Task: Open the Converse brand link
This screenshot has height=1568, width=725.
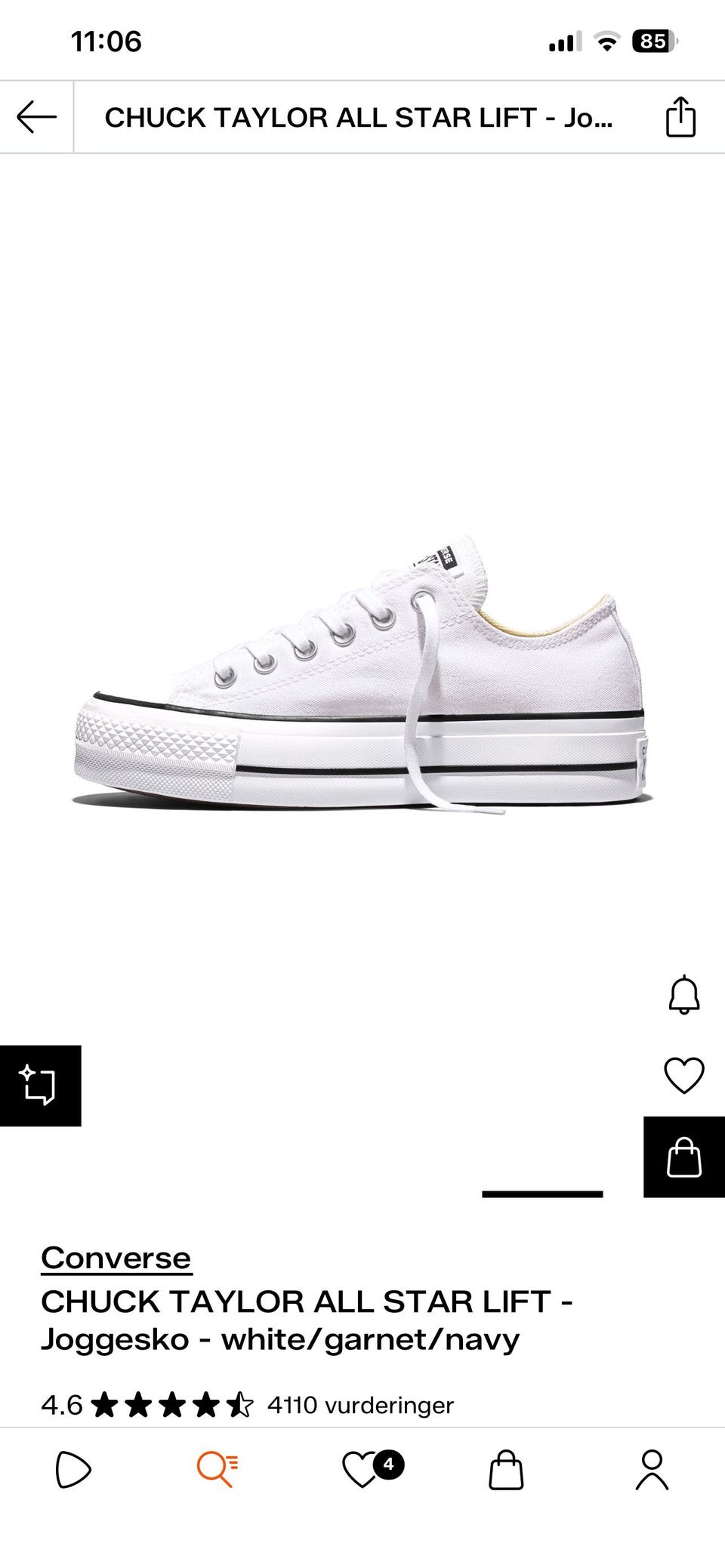Action: coord(116,1258)
